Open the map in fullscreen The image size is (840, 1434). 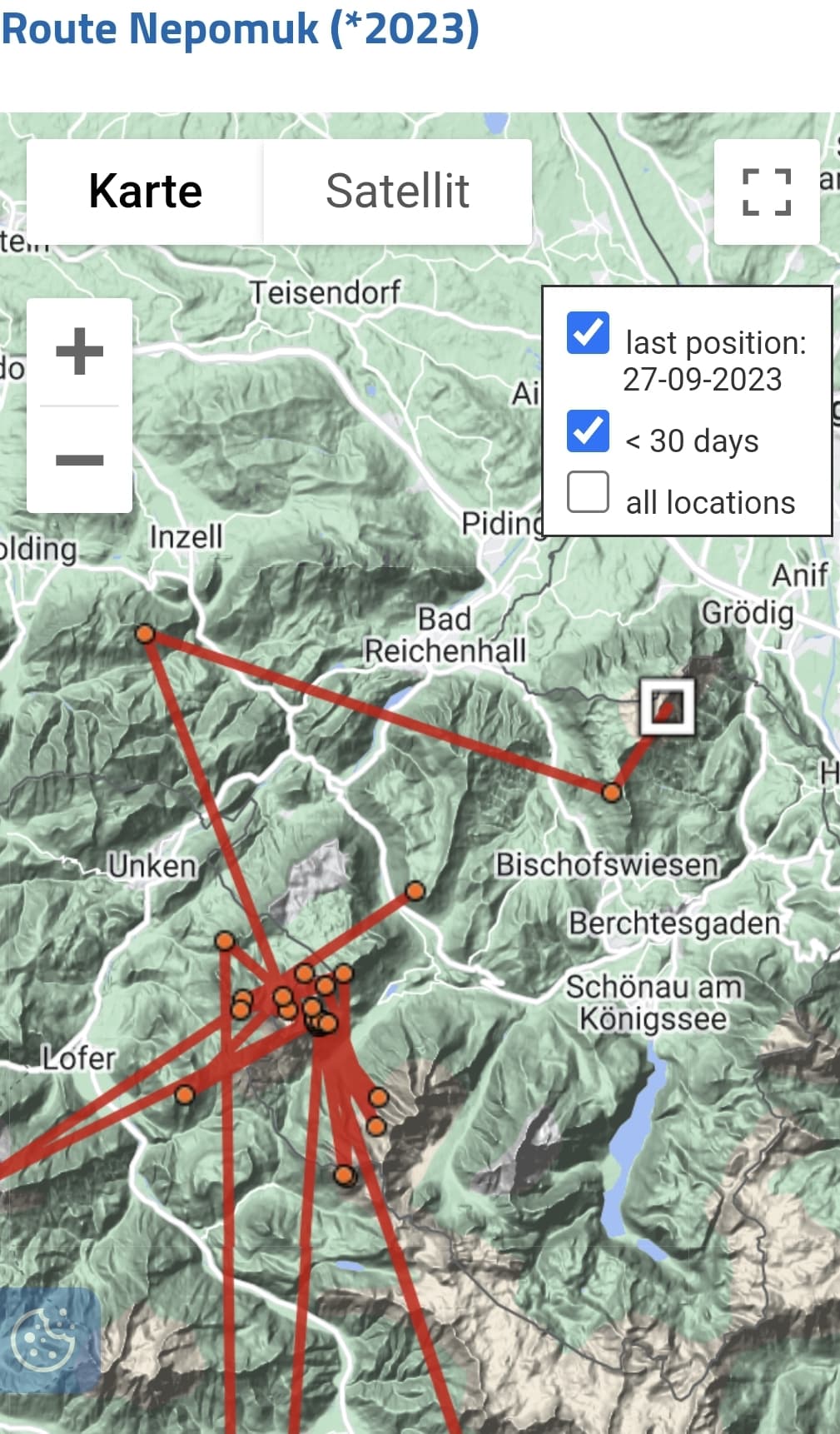point(767,192)
